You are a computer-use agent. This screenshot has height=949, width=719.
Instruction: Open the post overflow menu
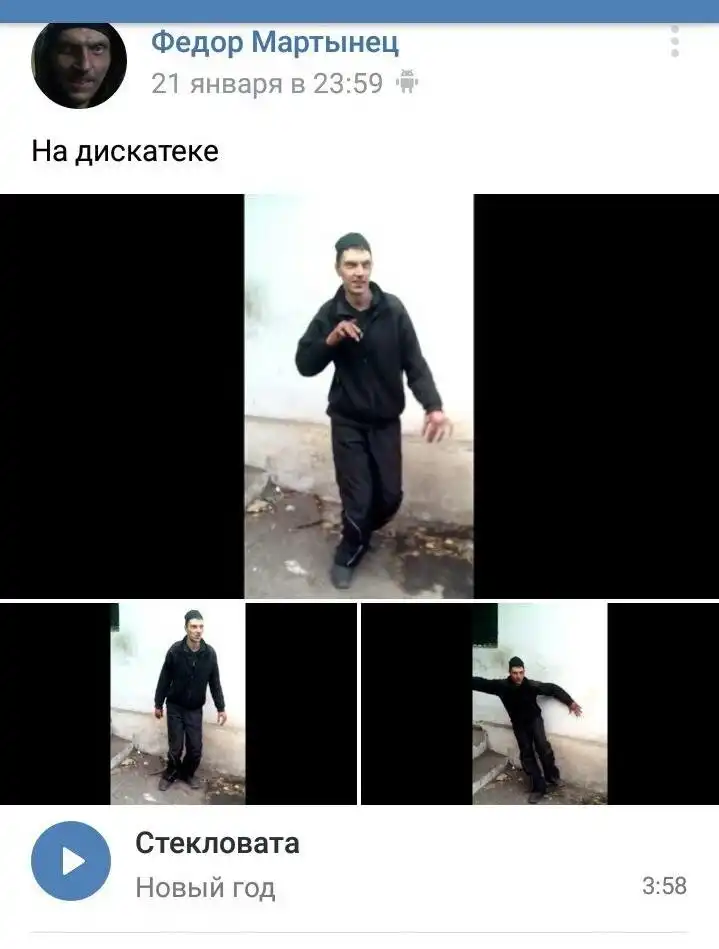(x=675, y=42)
